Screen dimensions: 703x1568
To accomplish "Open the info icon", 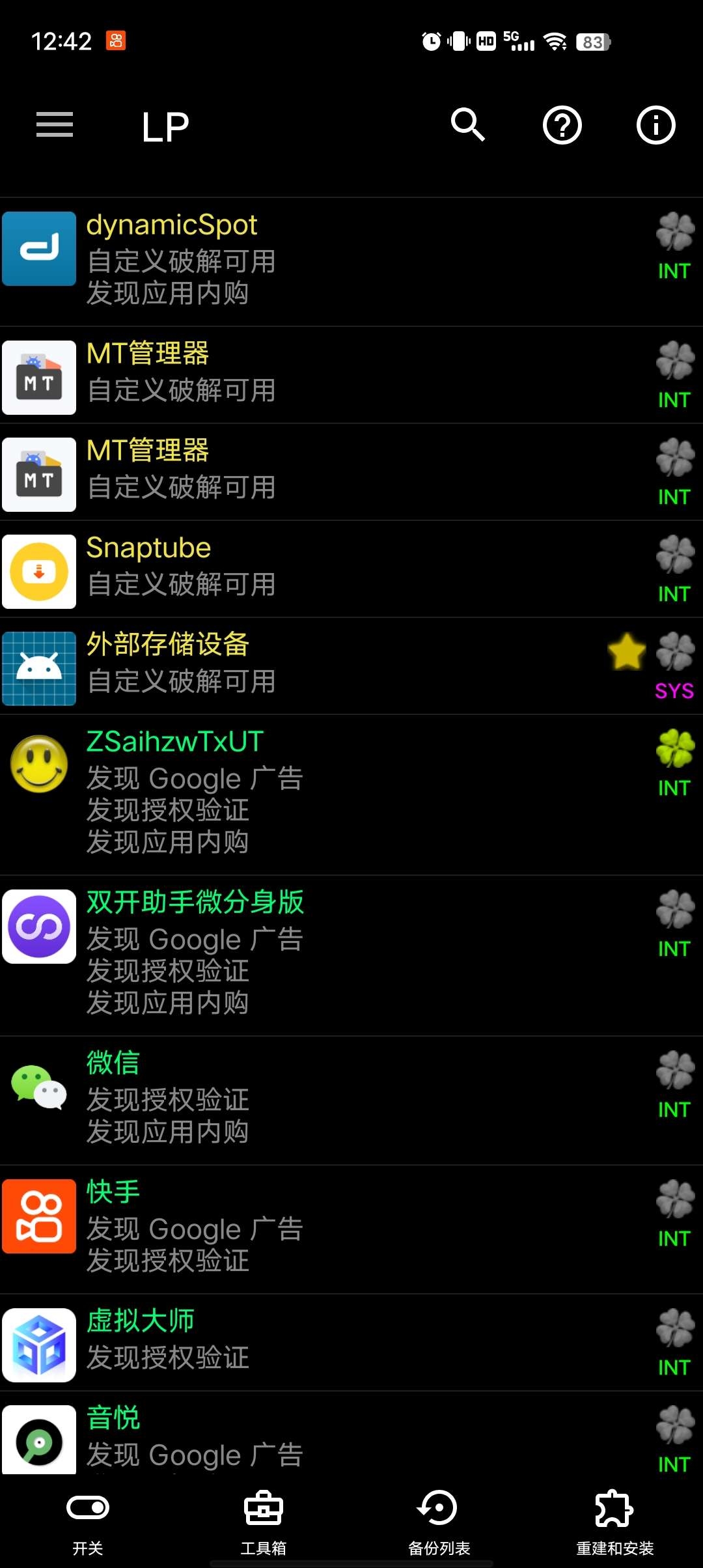I will click(655, 125).
